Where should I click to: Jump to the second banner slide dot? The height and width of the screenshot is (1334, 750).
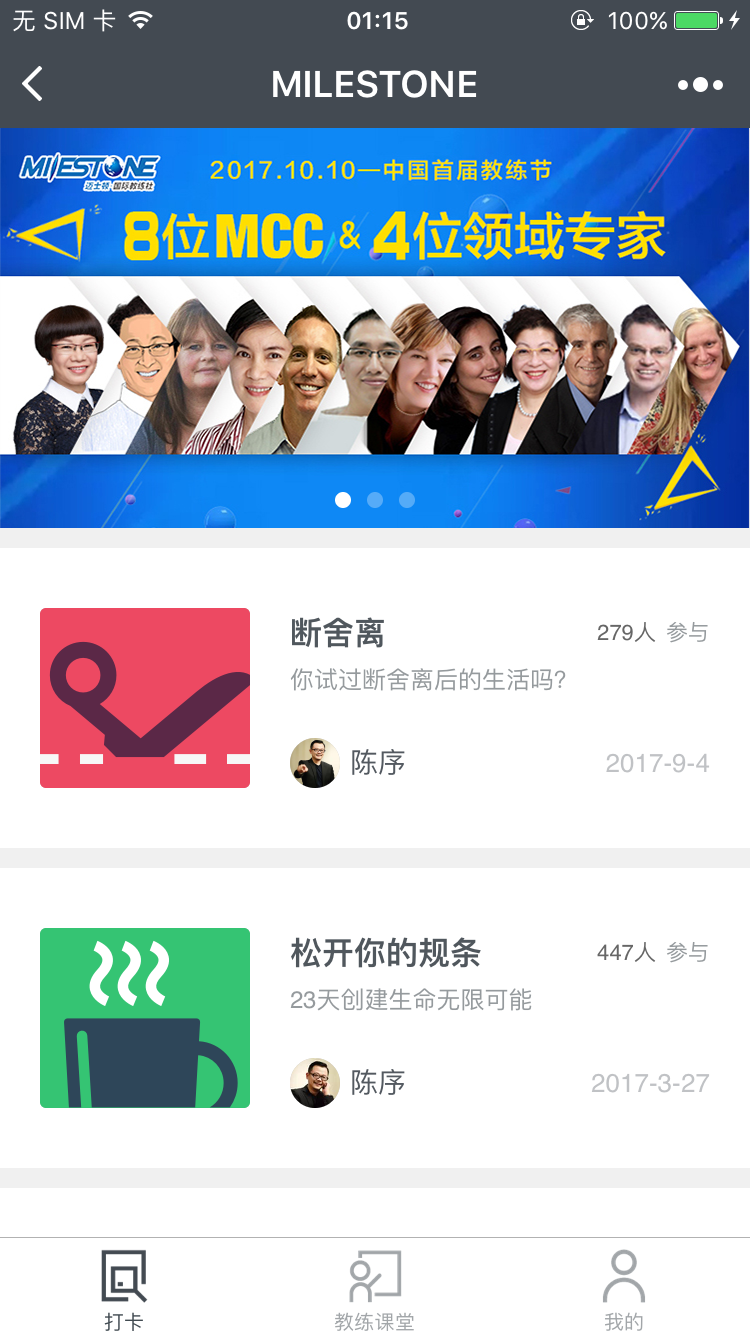375,500
